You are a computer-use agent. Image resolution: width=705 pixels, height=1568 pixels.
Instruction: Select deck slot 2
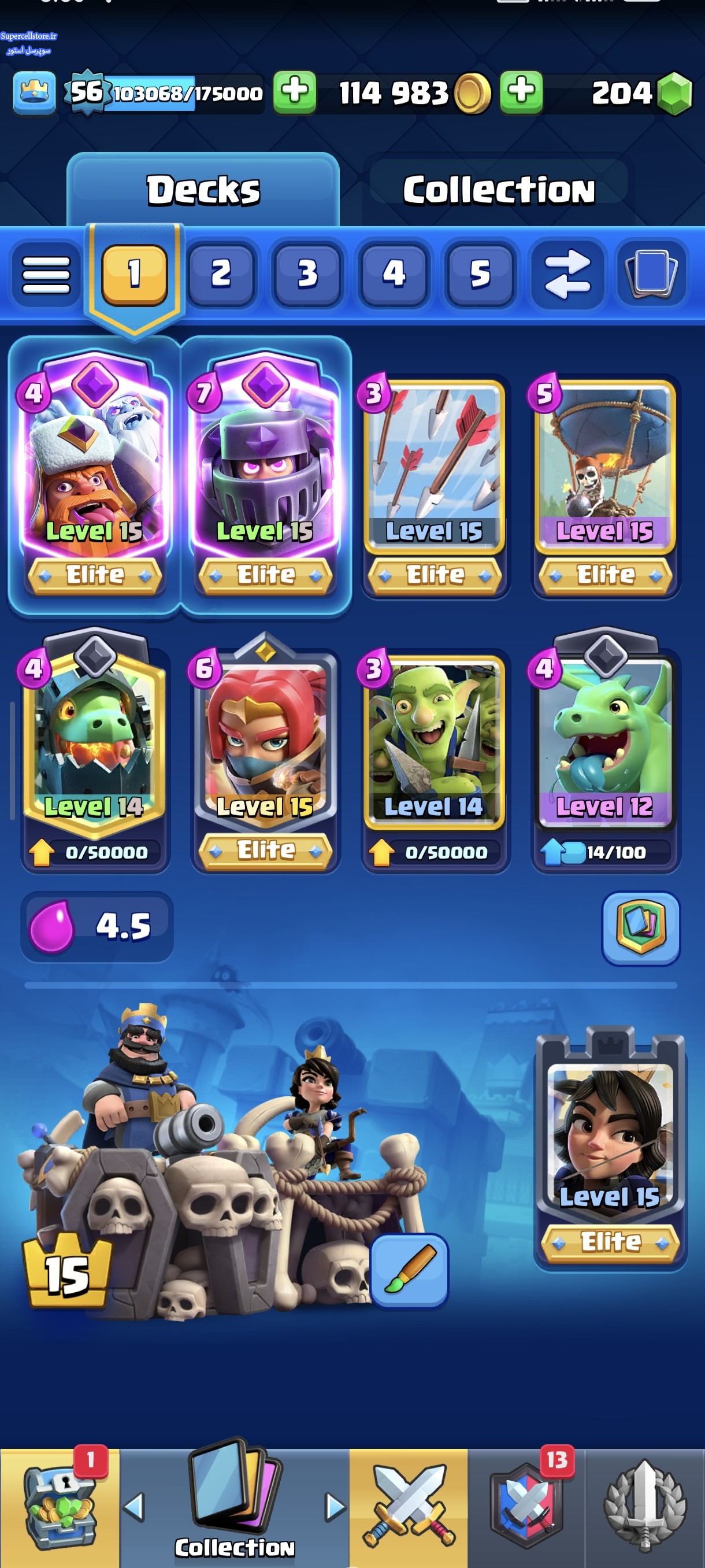(x=221, y=273)
